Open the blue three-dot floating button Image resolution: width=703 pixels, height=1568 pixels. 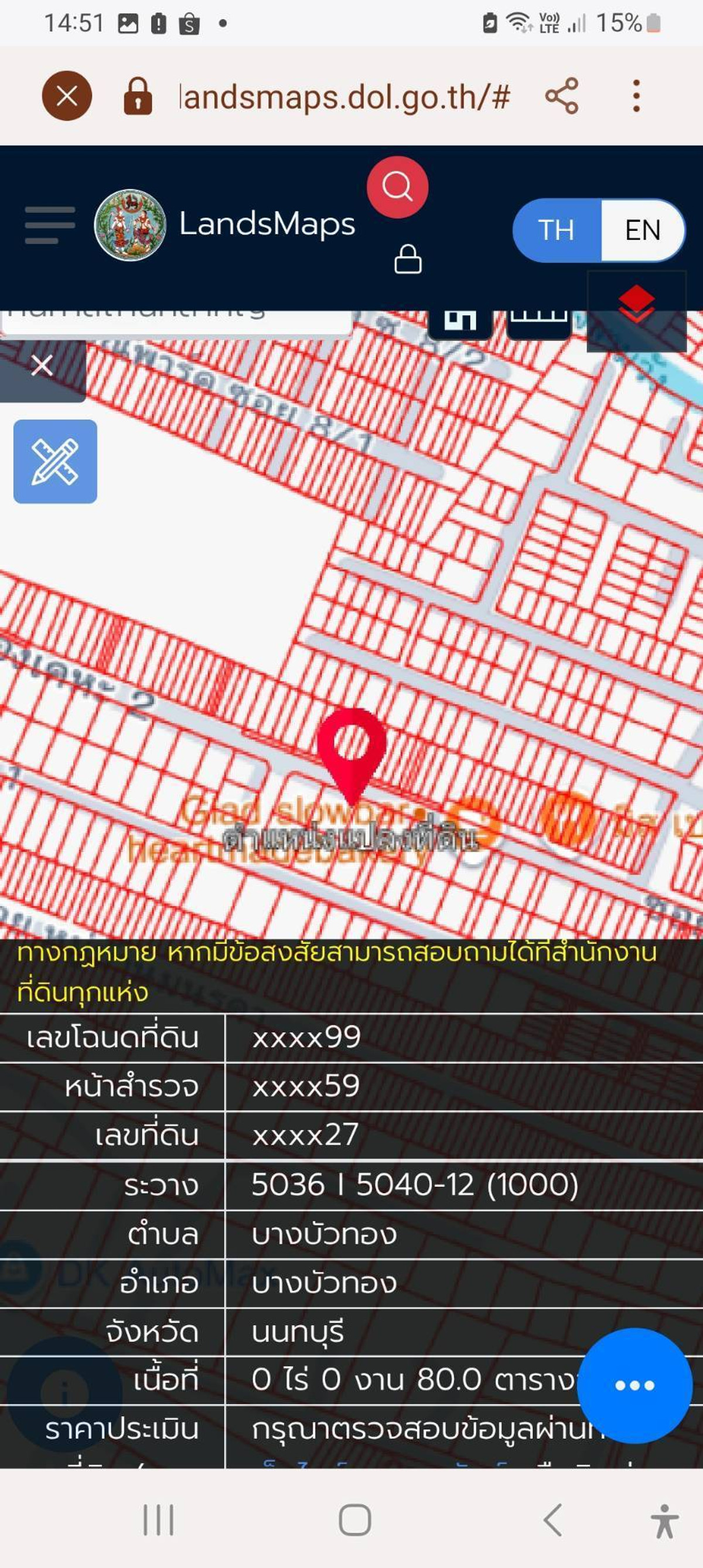pos(634,1385)
